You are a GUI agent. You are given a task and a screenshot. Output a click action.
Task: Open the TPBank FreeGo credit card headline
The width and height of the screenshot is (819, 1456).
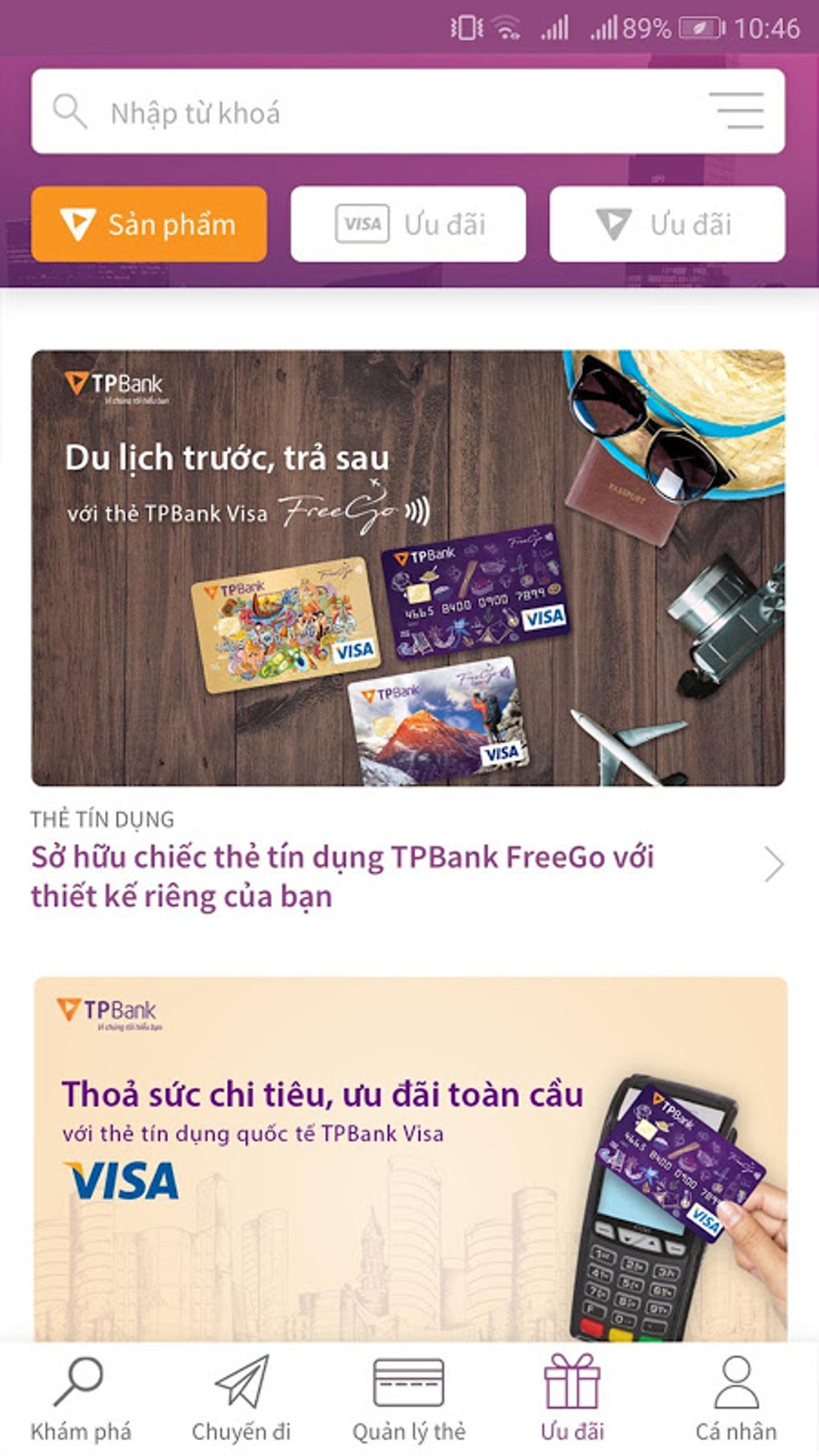point(347,871)
